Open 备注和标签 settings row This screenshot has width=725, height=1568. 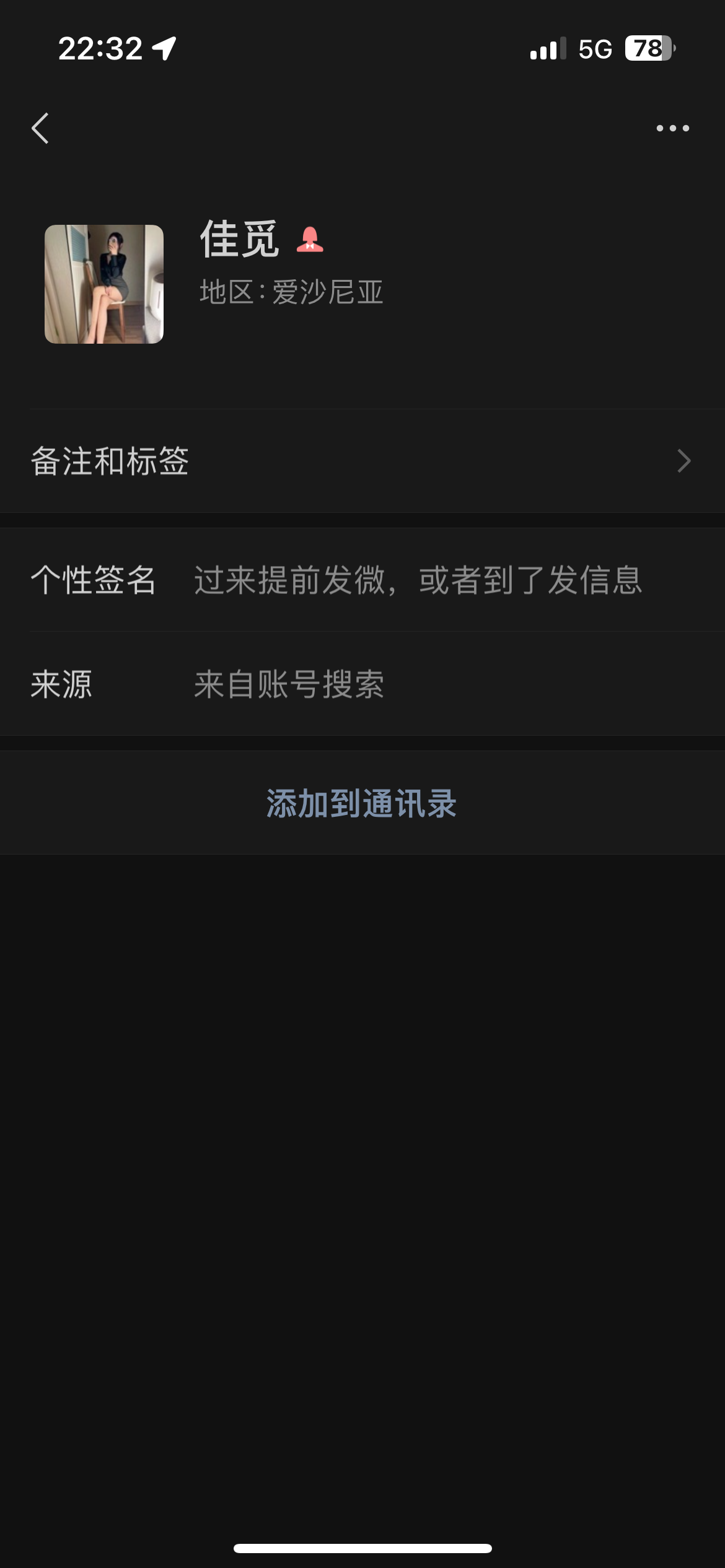pos(362,460)
